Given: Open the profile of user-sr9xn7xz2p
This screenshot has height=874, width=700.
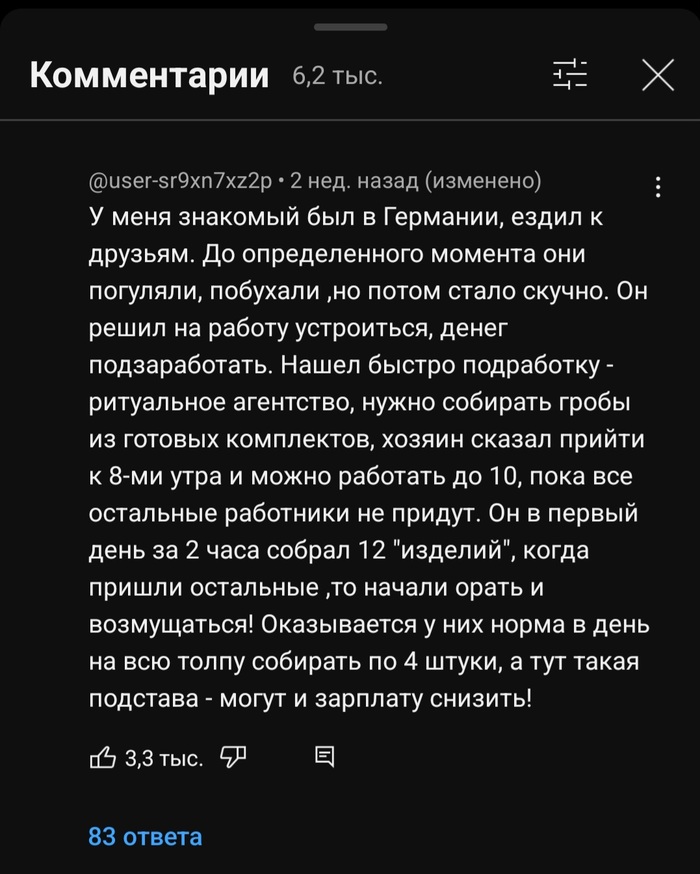Looking at the screenshot, I should [x=180, y=181].
